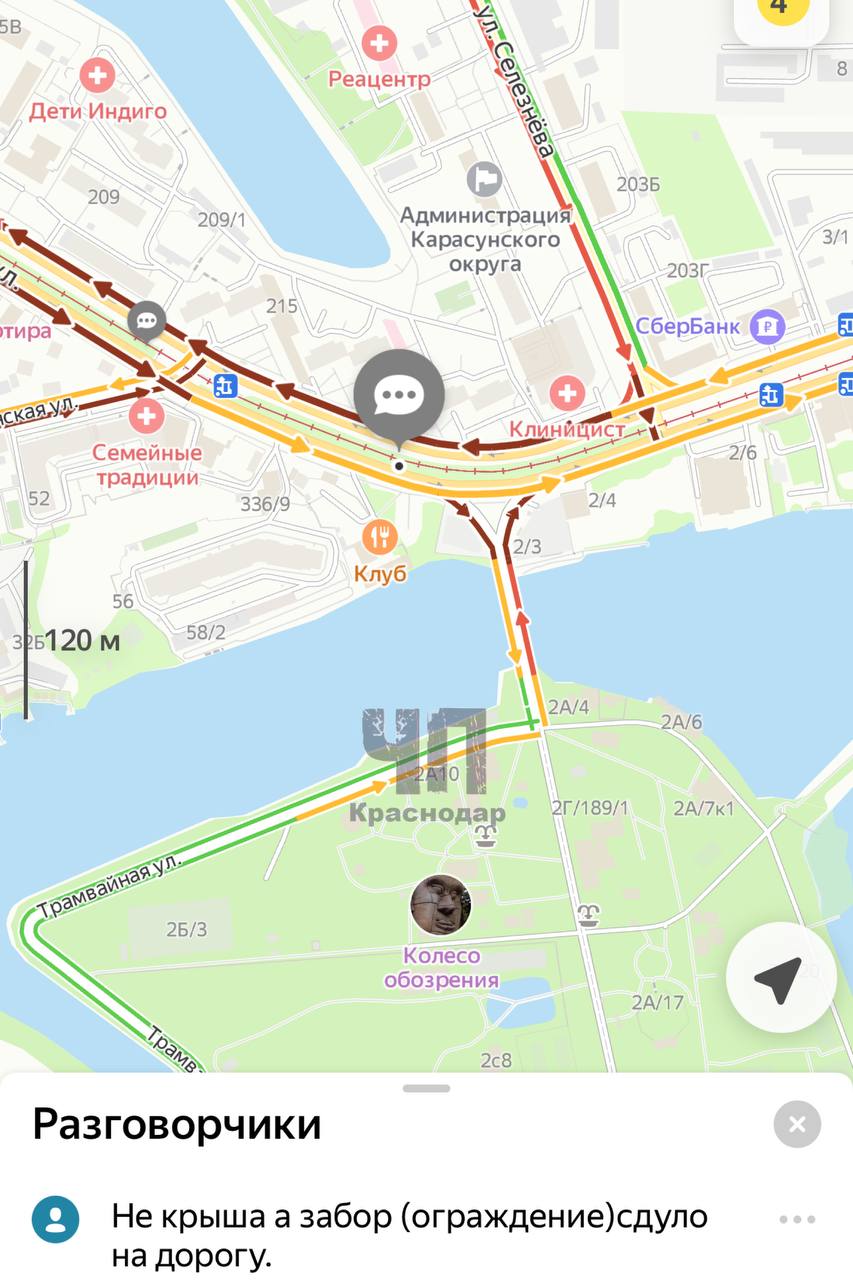Close the Разговорчики panel
The image size is (853, 1280).
pos(795,1124)
